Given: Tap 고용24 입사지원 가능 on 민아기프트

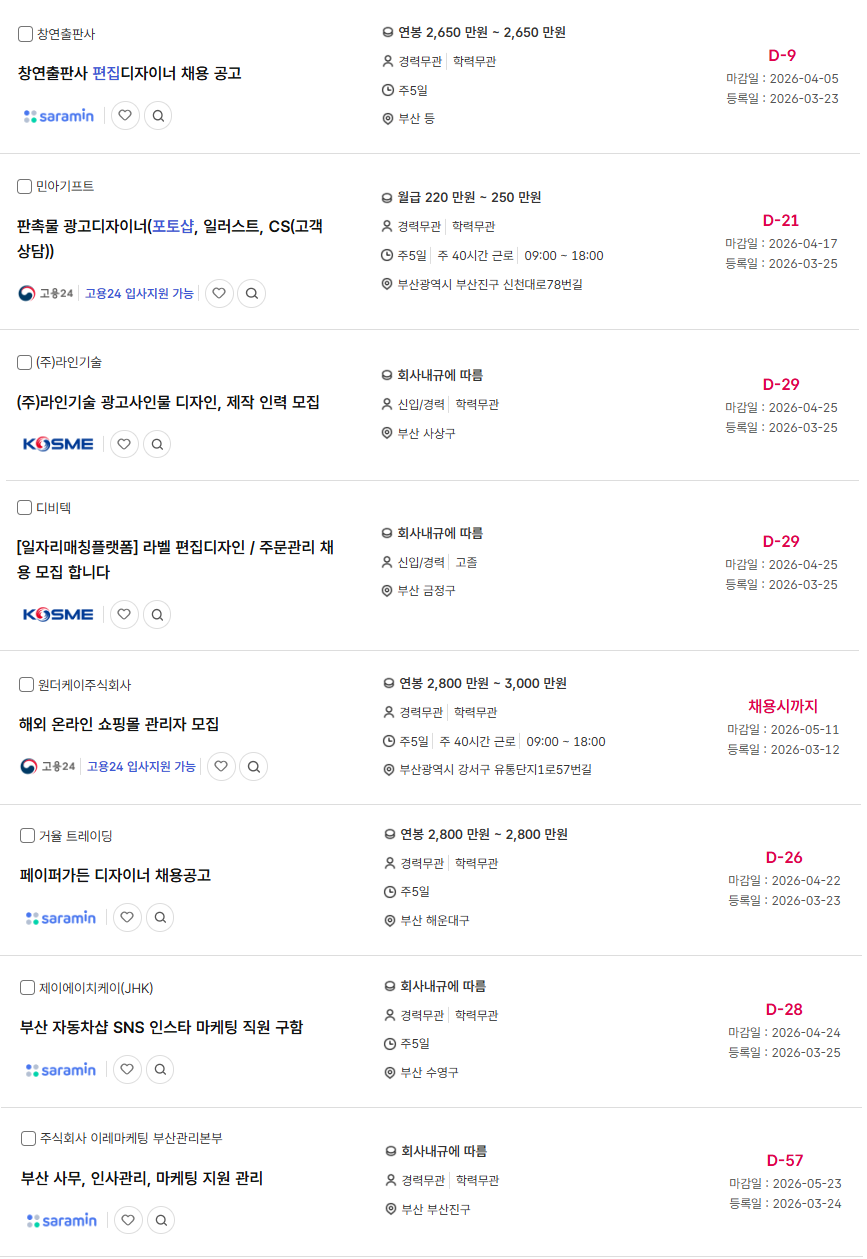Looking at the screenshot, I should [139, 294].
